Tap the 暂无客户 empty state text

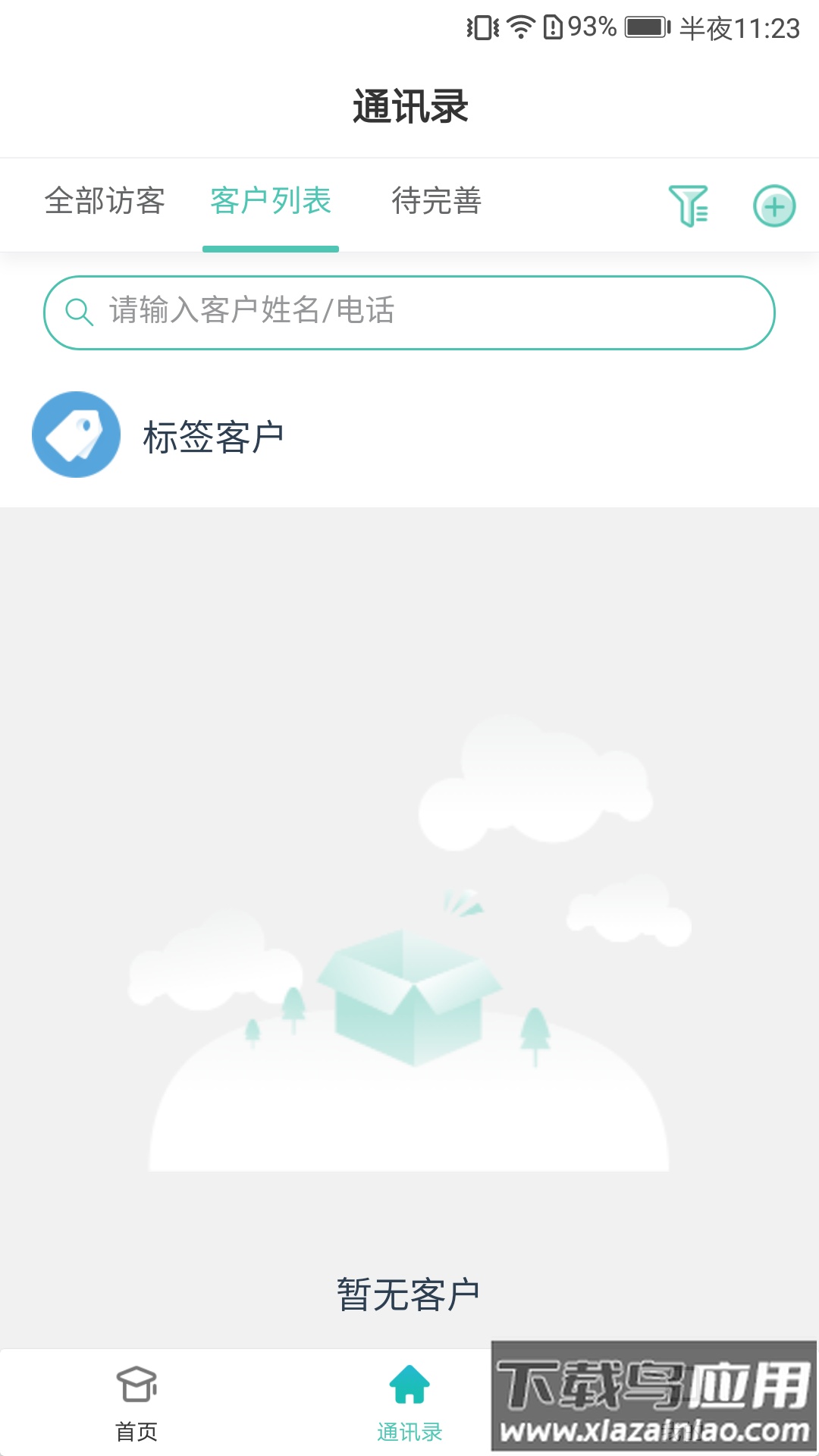[x=409, y=1291]
